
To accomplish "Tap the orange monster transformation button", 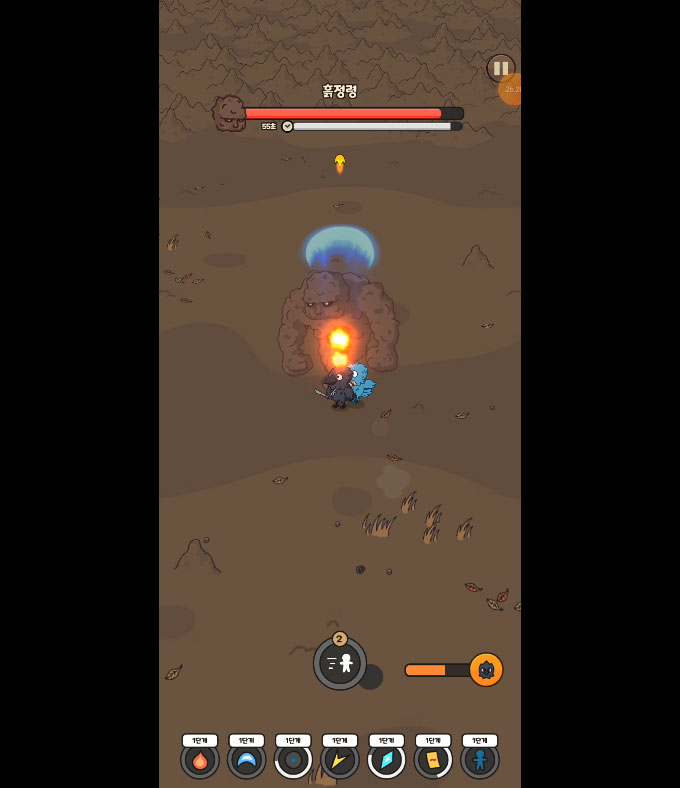I will coord(486,670).
